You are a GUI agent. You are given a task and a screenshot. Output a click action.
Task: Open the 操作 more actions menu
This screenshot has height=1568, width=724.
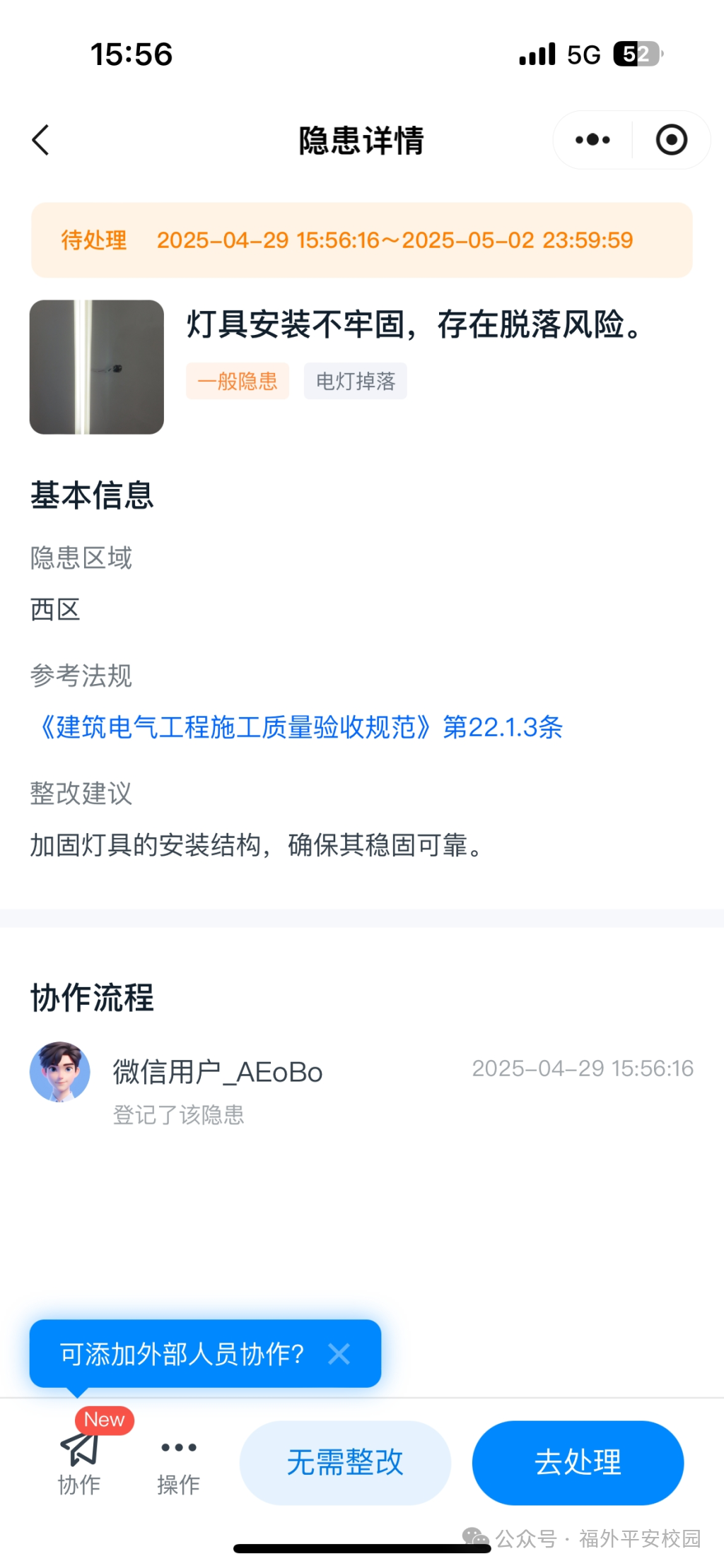pyautogui.click(x=178, y=1461)
